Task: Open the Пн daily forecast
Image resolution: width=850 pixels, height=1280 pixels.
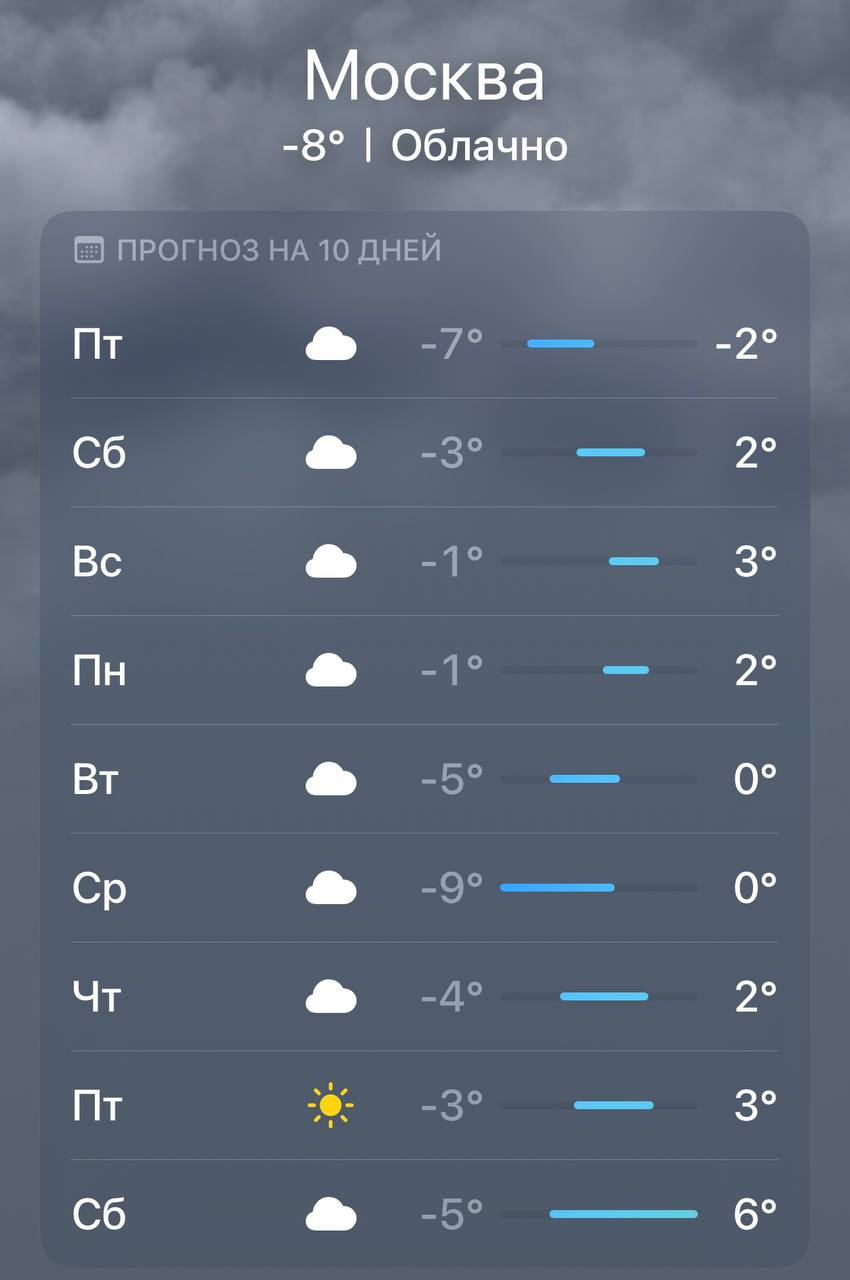Action: (424, 670)
